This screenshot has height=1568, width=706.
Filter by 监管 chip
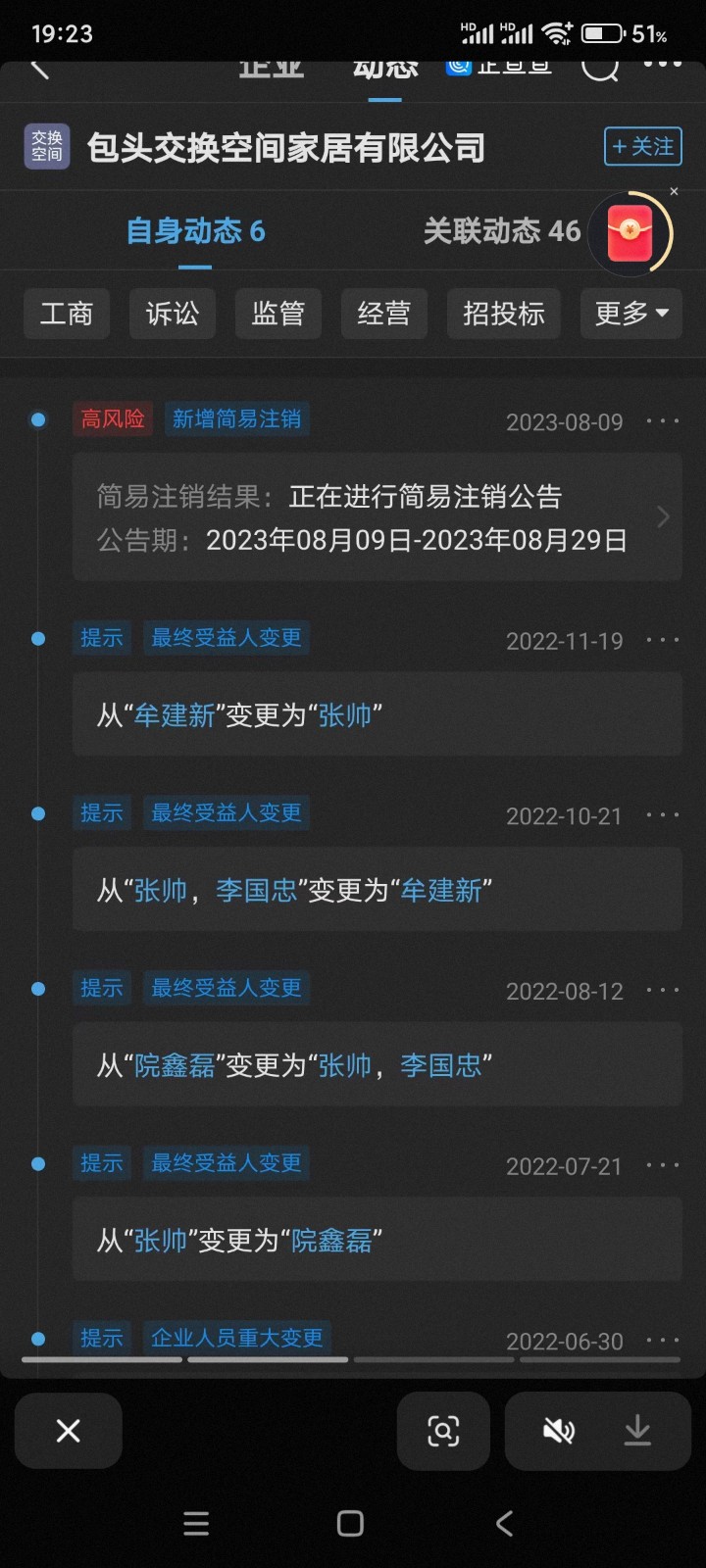pyautogui.click(x=278, y=314)
